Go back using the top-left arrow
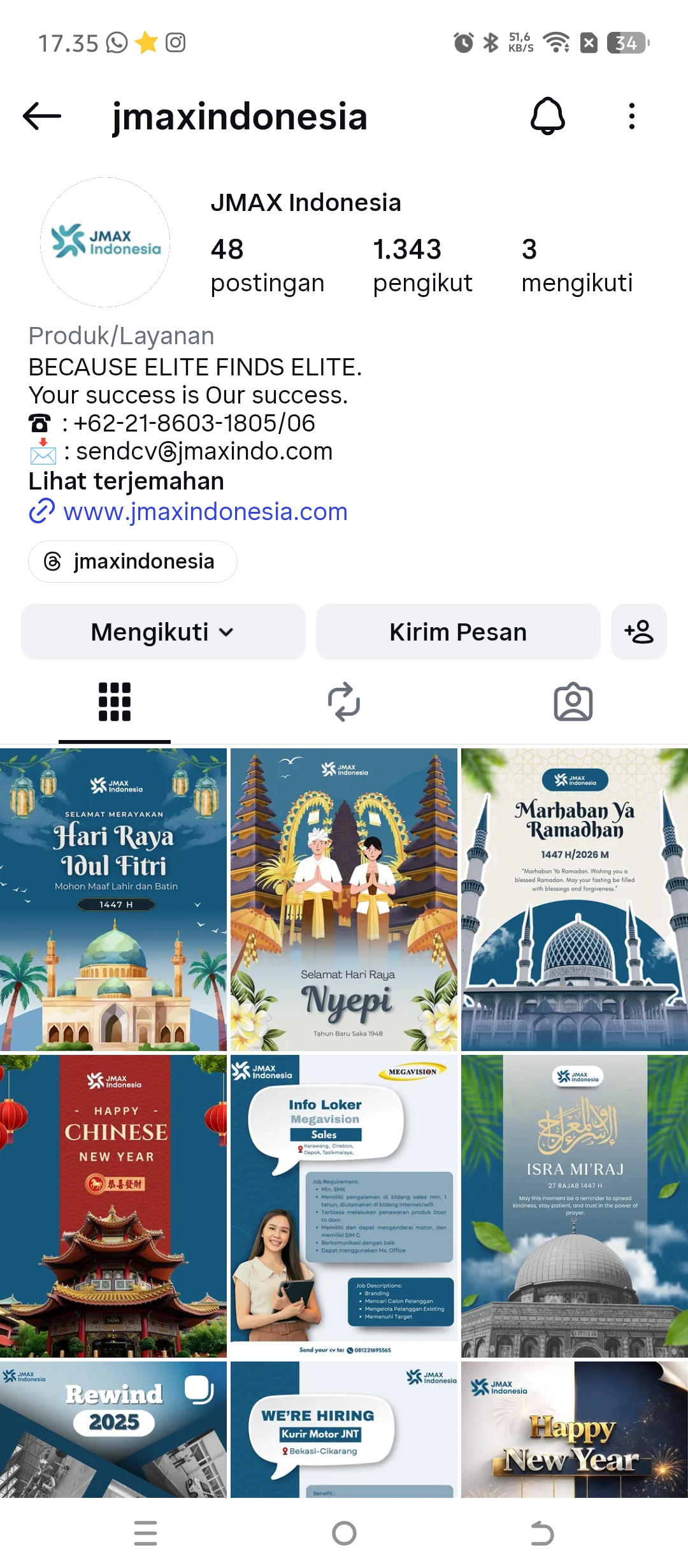688x1568 pixels. point(42,116)
